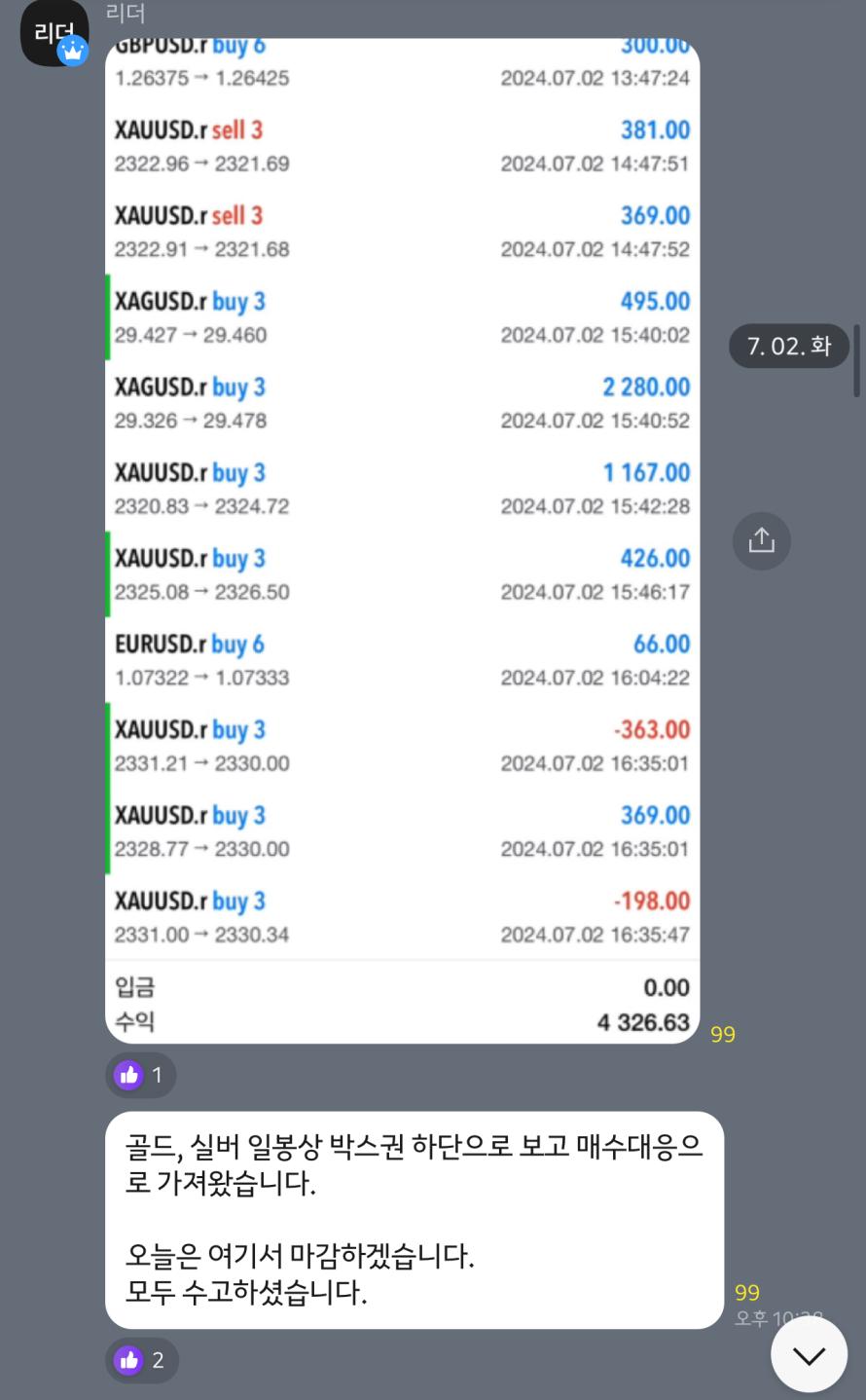Like the trading results image message
The height and width of the screenshot is (1400, 866).
(141, 1075)
